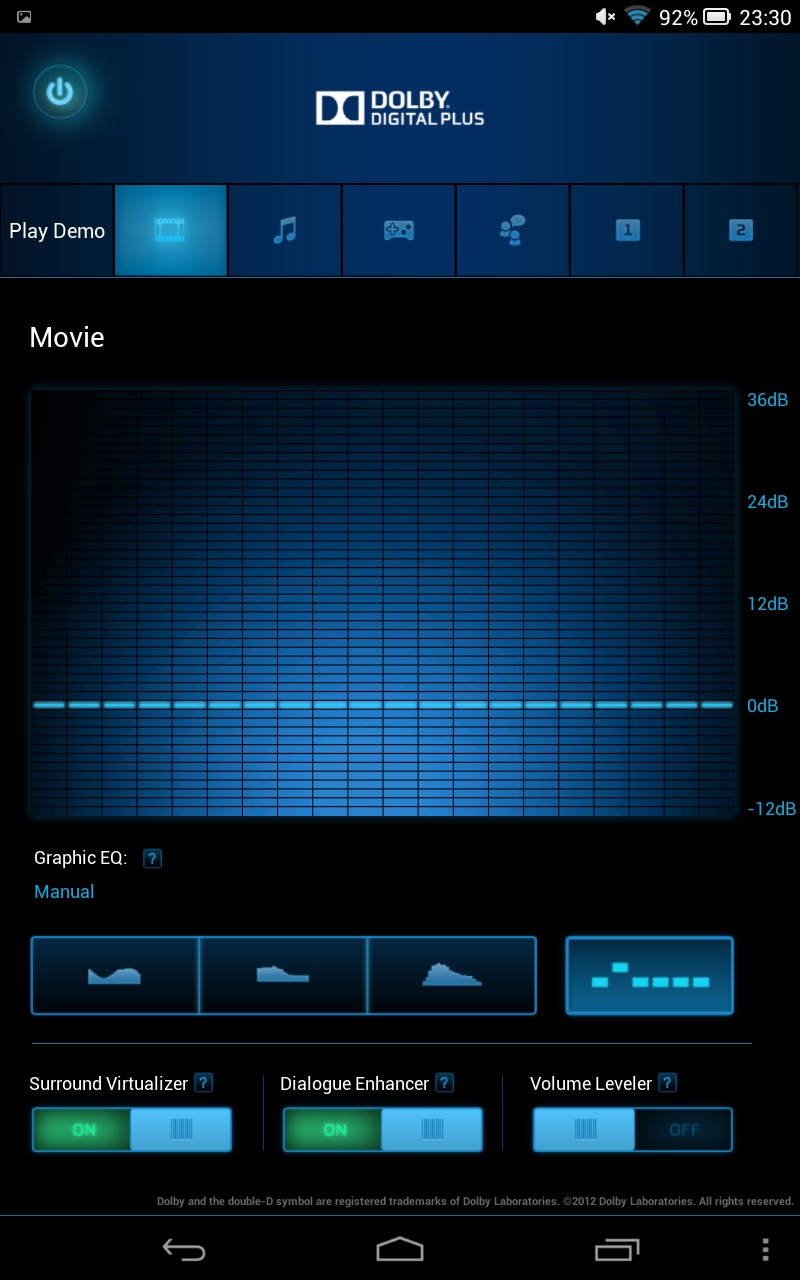Screen dimensions: 800x1280
Task: Switch to the Music profile tab
Action: (285, 231)
